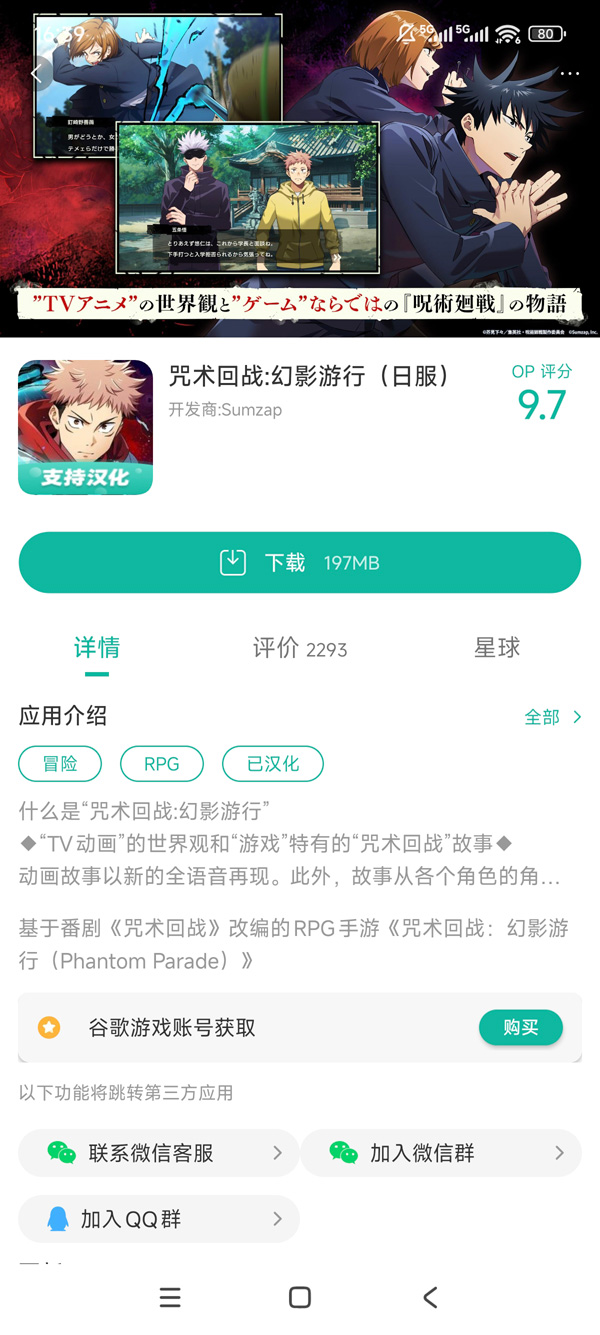
Task: Tap the 已汉化 tag chip
Action: (273, 764)
